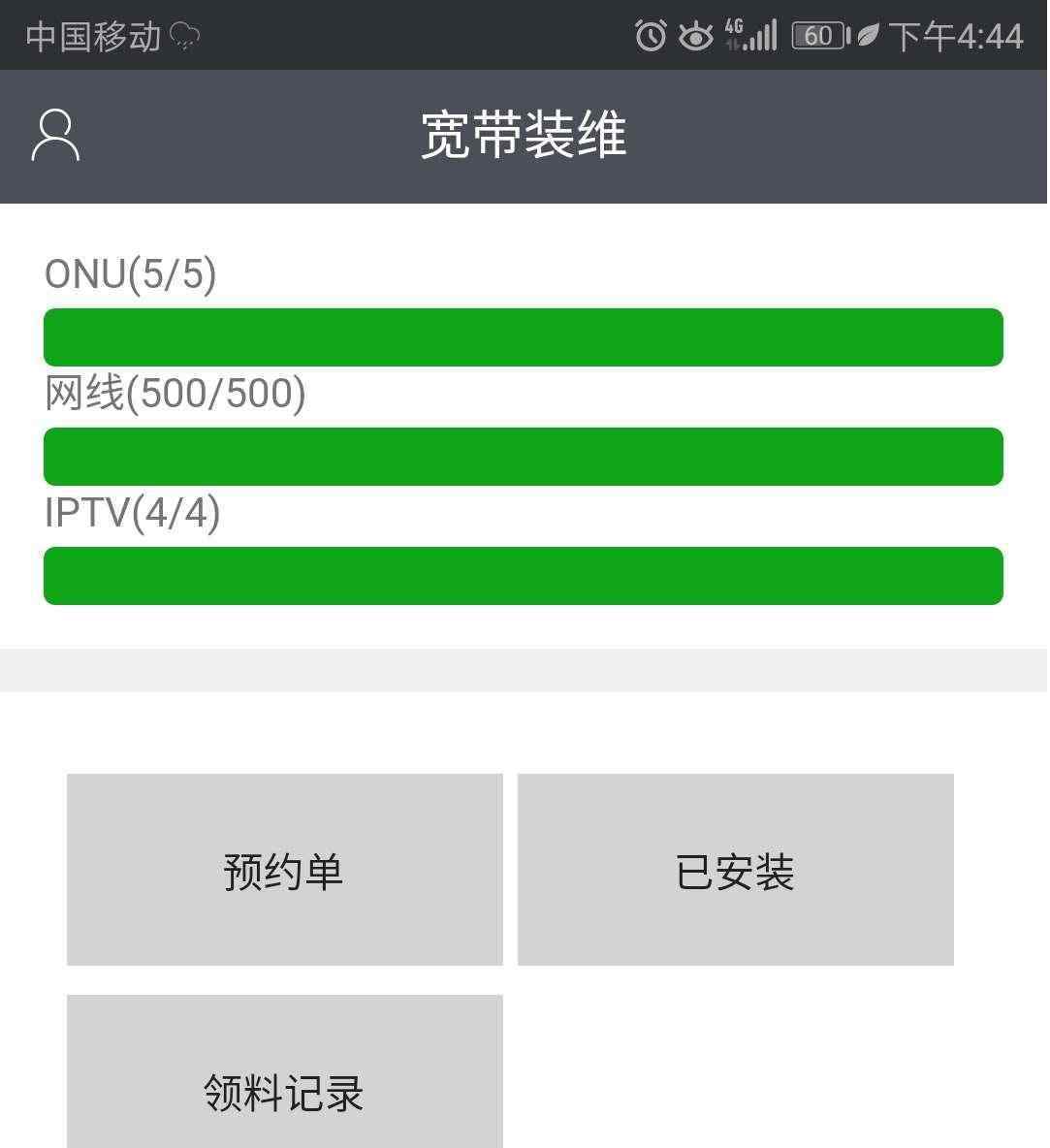Open the 预约单 section

[x=284, y=870]
